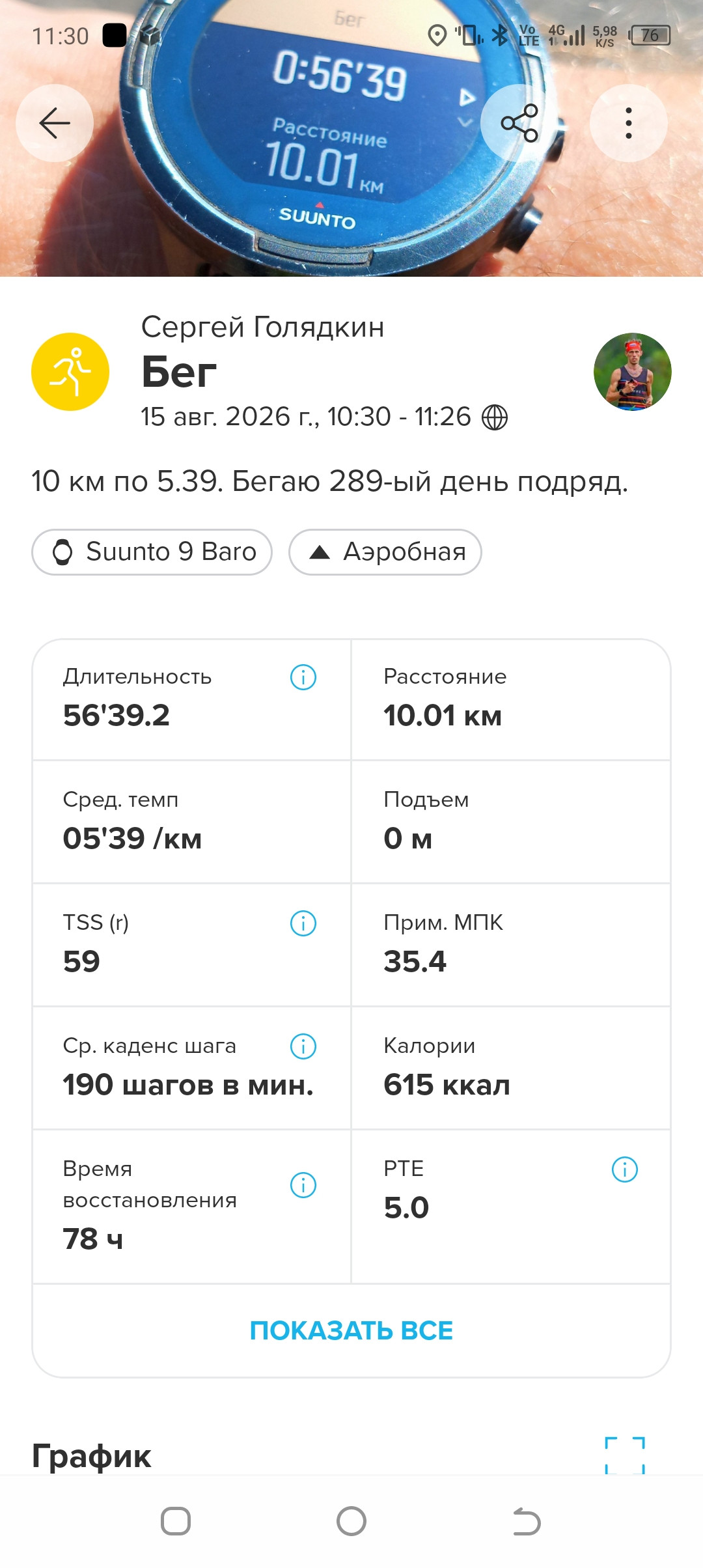Expand the График to fullscreen
This screenshot has height=1568, width=703.
(625, 1455)
